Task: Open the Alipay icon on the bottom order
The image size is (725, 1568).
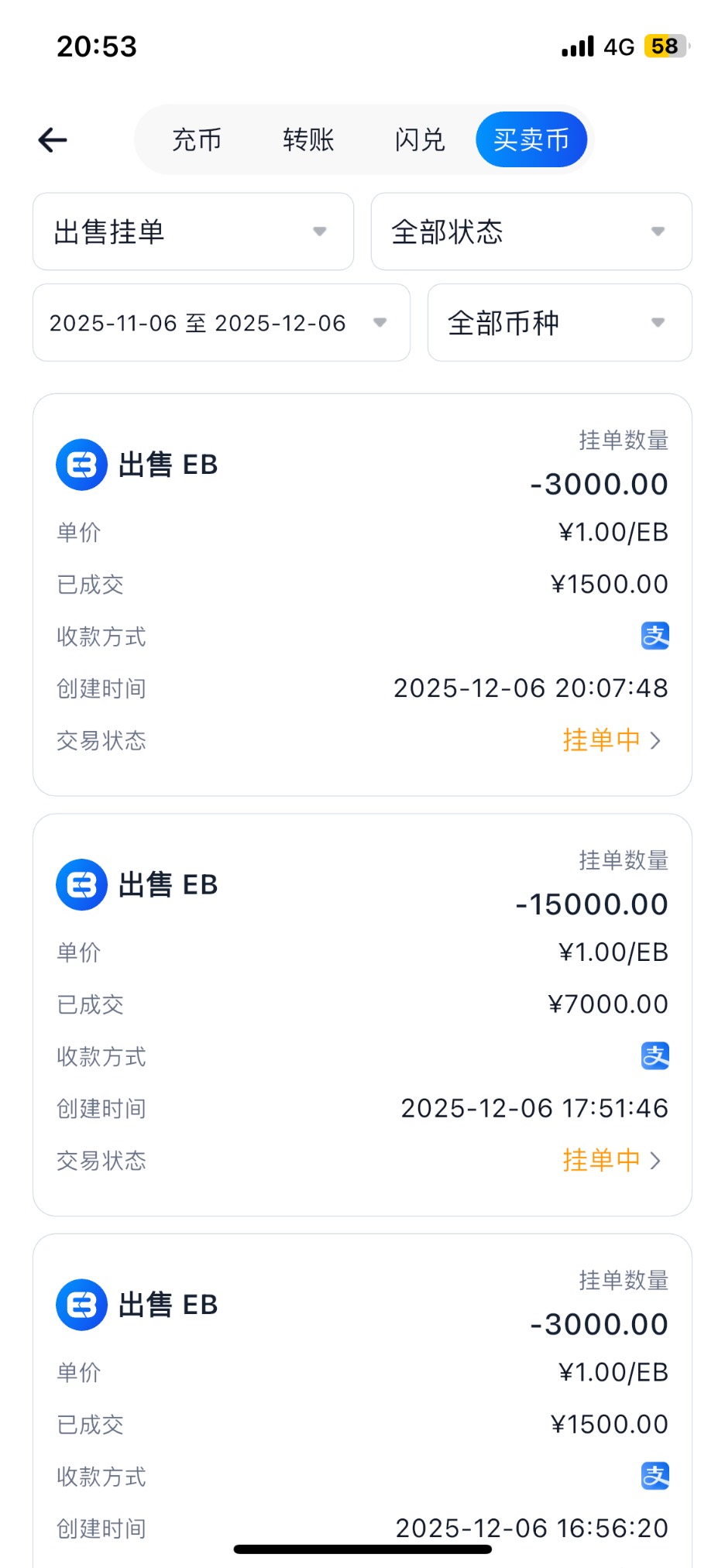Action: tap(655, 1475)
